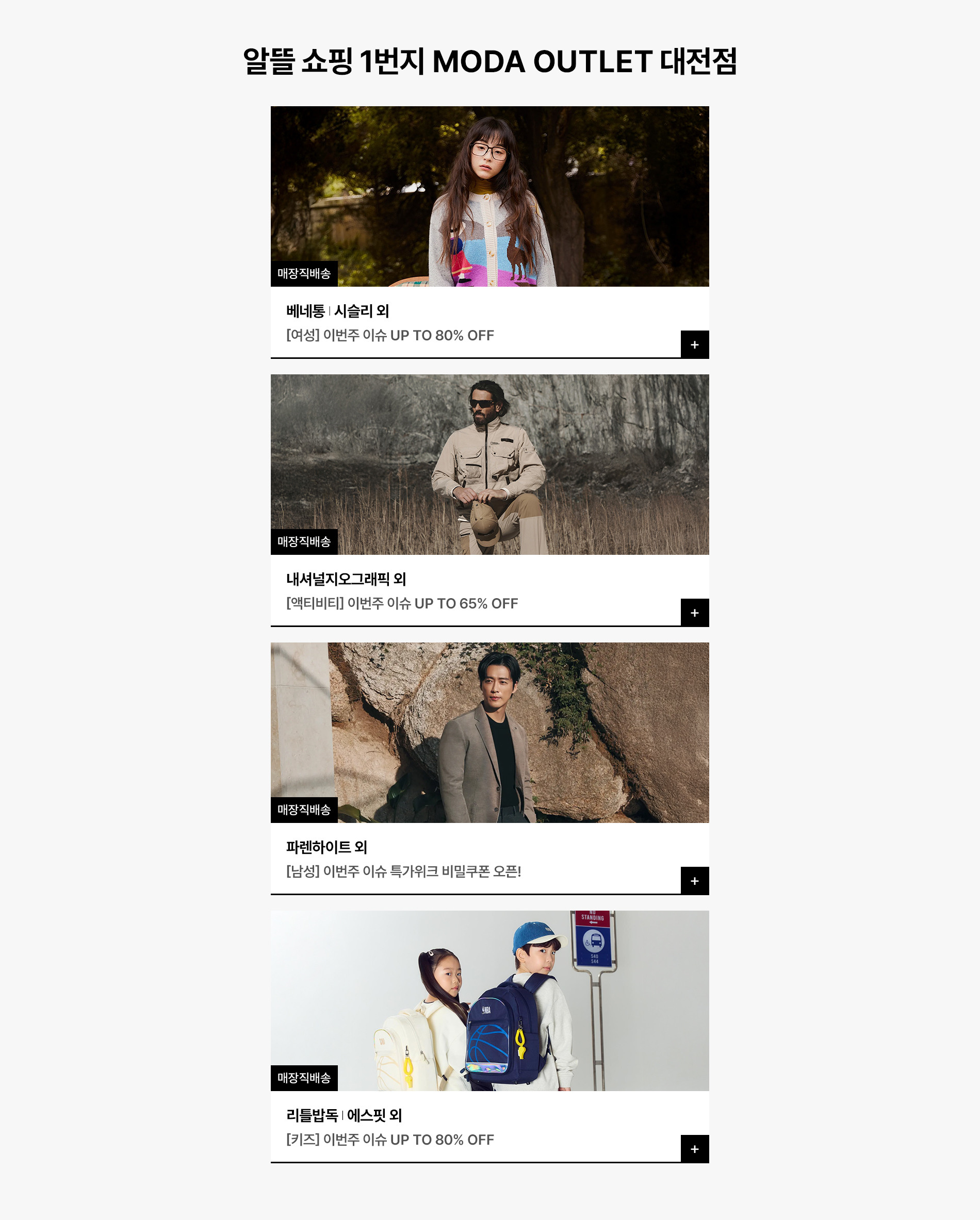Open the 베네통 시슬리 외 women's sale banner
The height and width of the screenshot is (1220, 980).
(x=489, y=196)
